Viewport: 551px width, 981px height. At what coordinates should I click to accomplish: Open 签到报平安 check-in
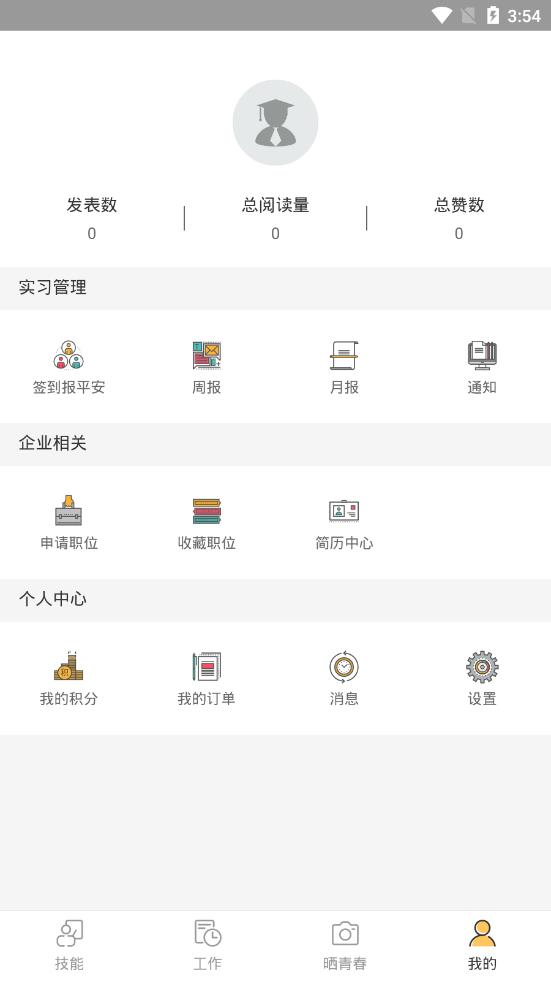click(x=69, y=367)
